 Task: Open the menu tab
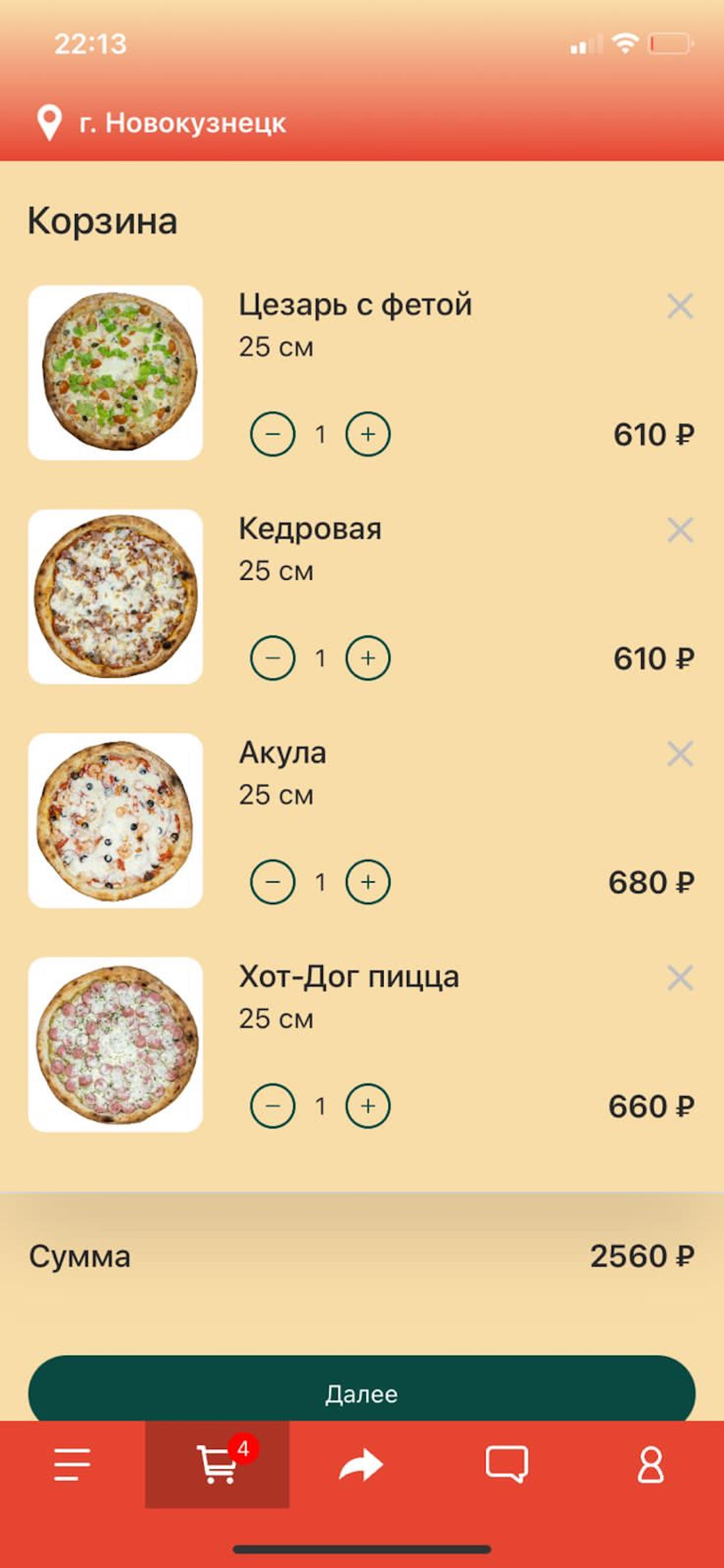(72, 1465)
